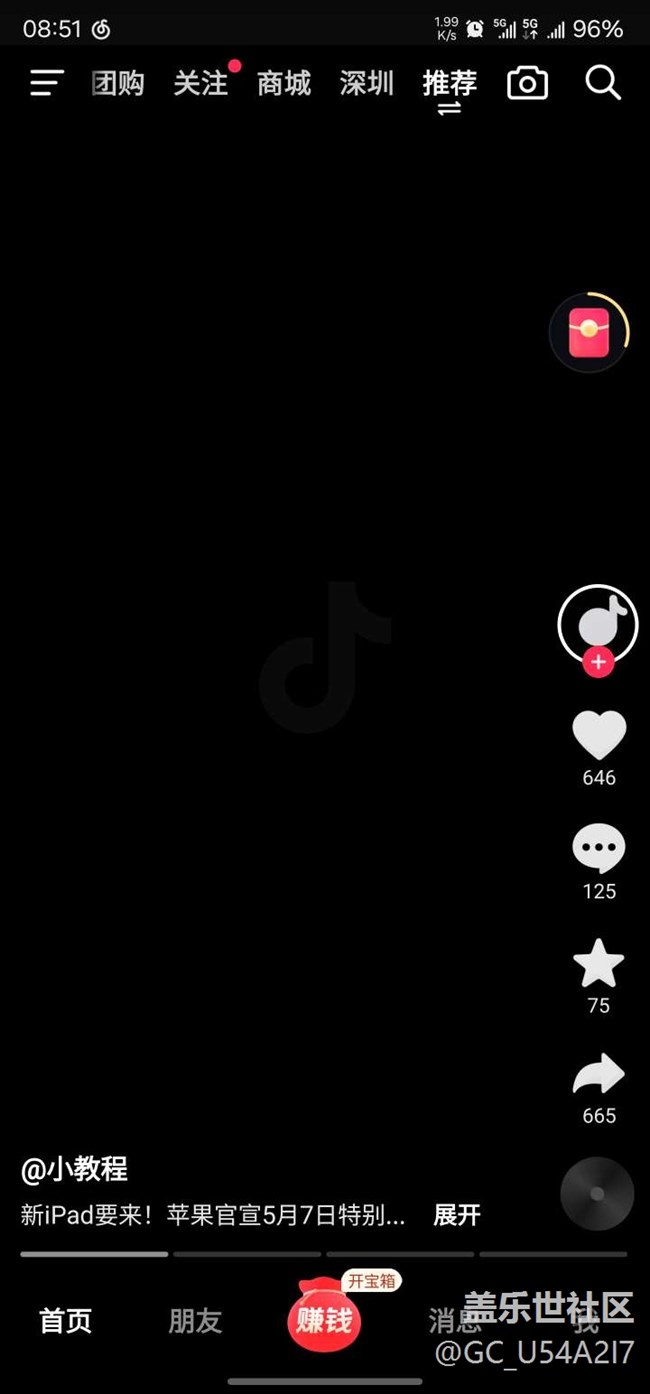Go to the 首页 tab
Viewport: 650px width, 1394px height.
click(x=66, y=1321)
